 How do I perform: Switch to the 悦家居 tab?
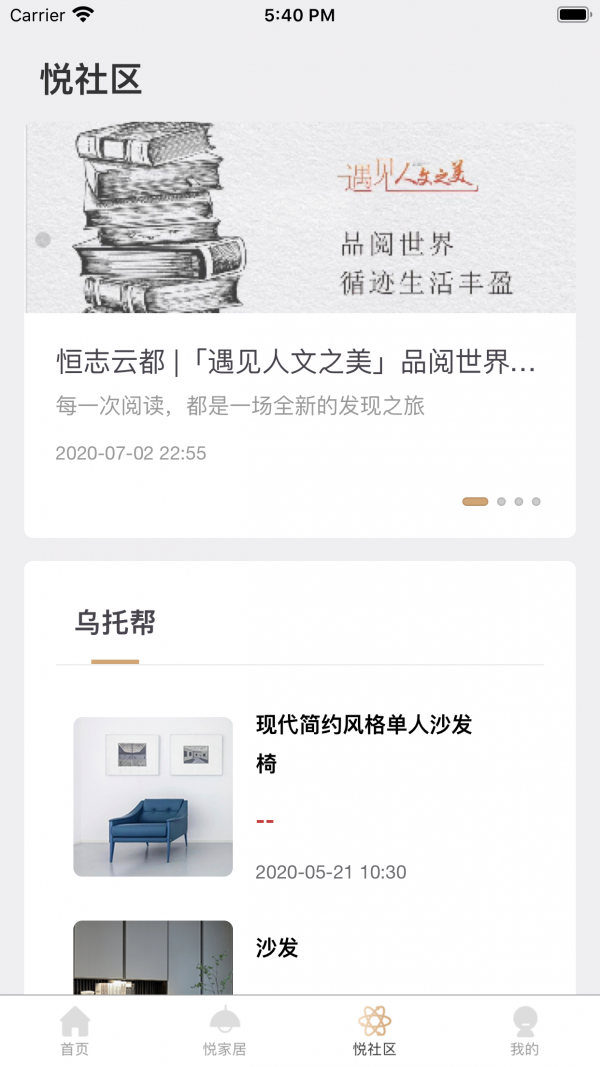coord(224,1032)
